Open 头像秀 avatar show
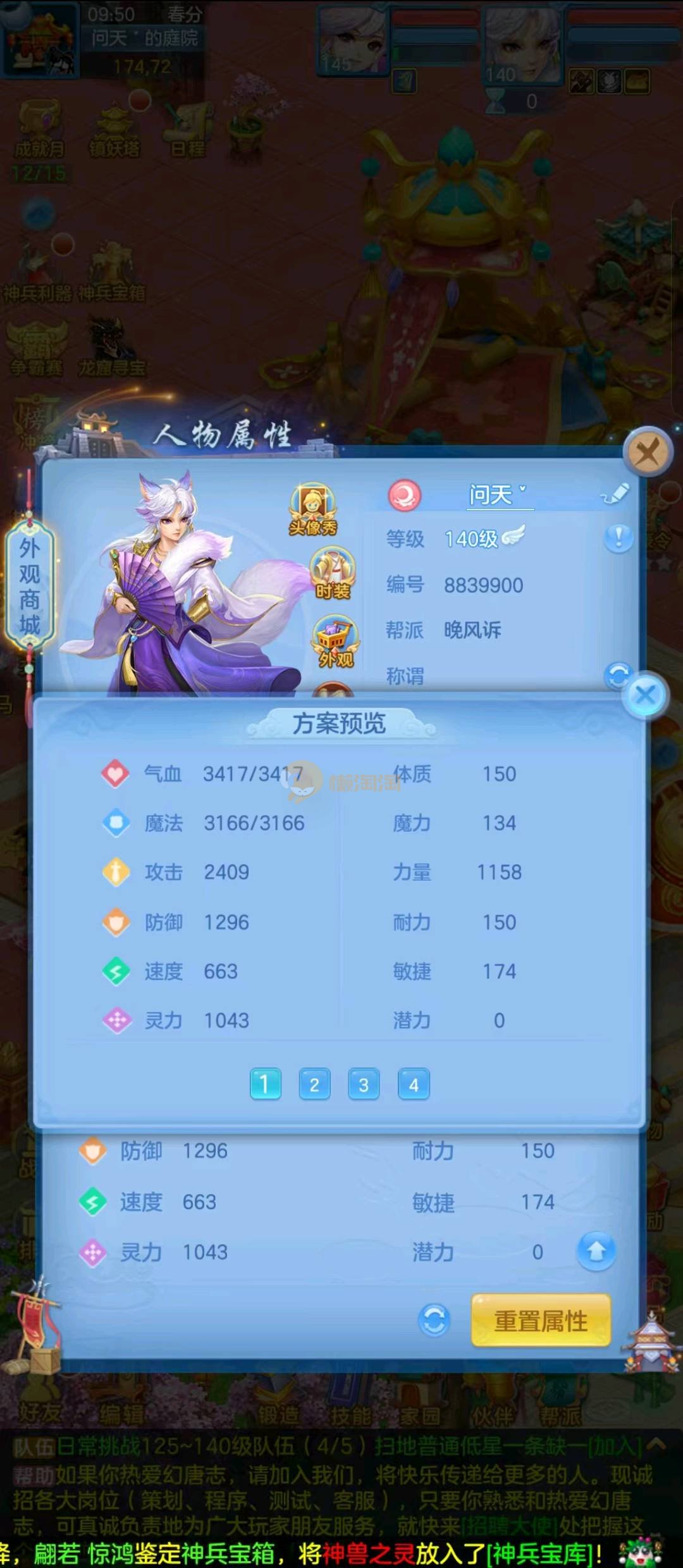Viewport: 683px width, 1568px height. click(x=313, y=509)
